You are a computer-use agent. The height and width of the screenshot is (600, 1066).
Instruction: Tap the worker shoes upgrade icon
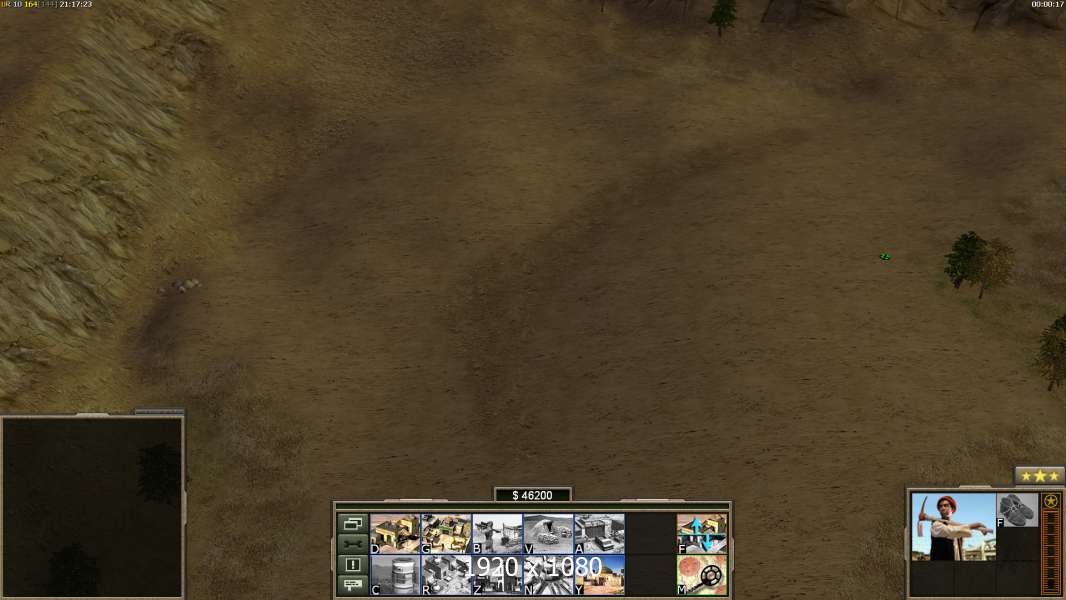coord(1017,510)
